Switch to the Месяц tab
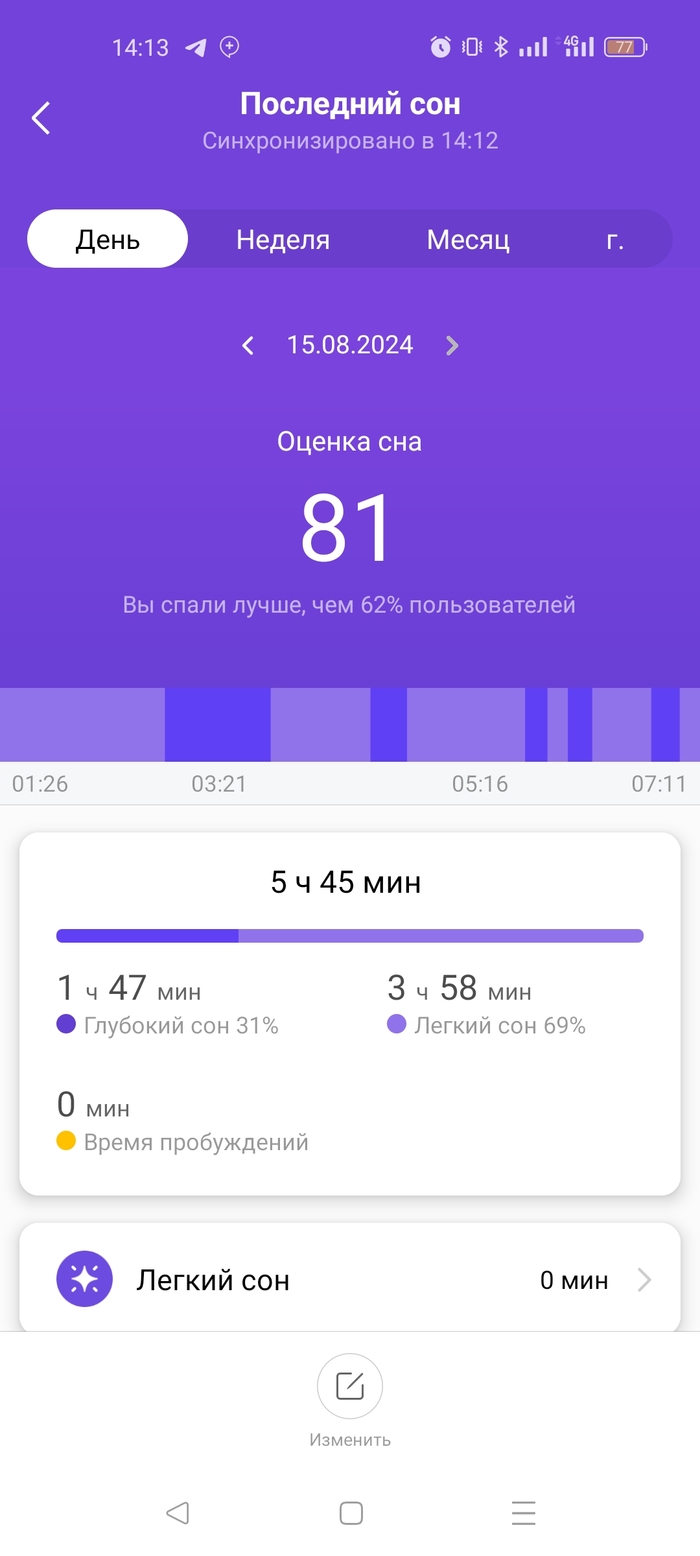The height and width of the screenshot is (1556, 700). [468, 239]
